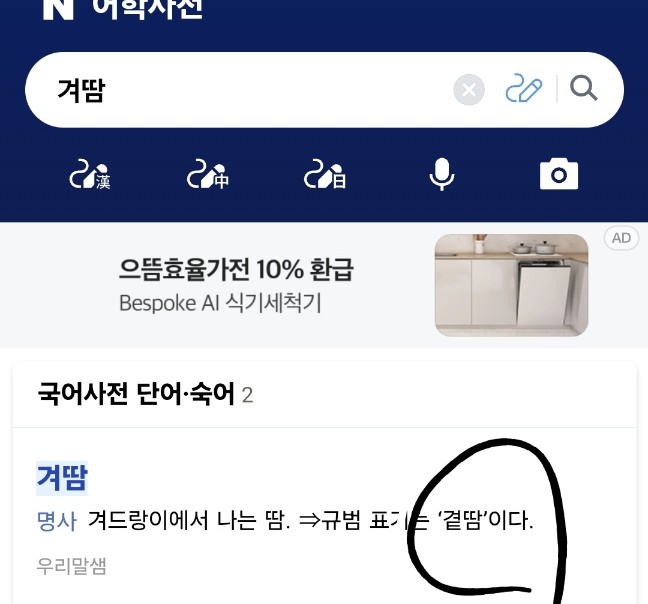Screen dimensions: 648x604
Task: Open Japanese (日) handwriting input
Action: coord(325,175)
